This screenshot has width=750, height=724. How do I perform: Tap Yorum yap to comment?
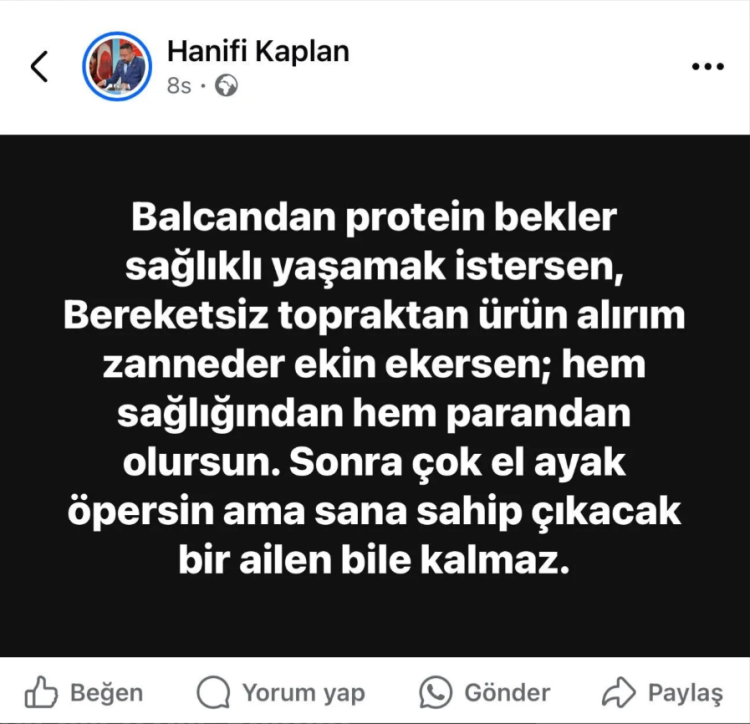tap(281, 692)
